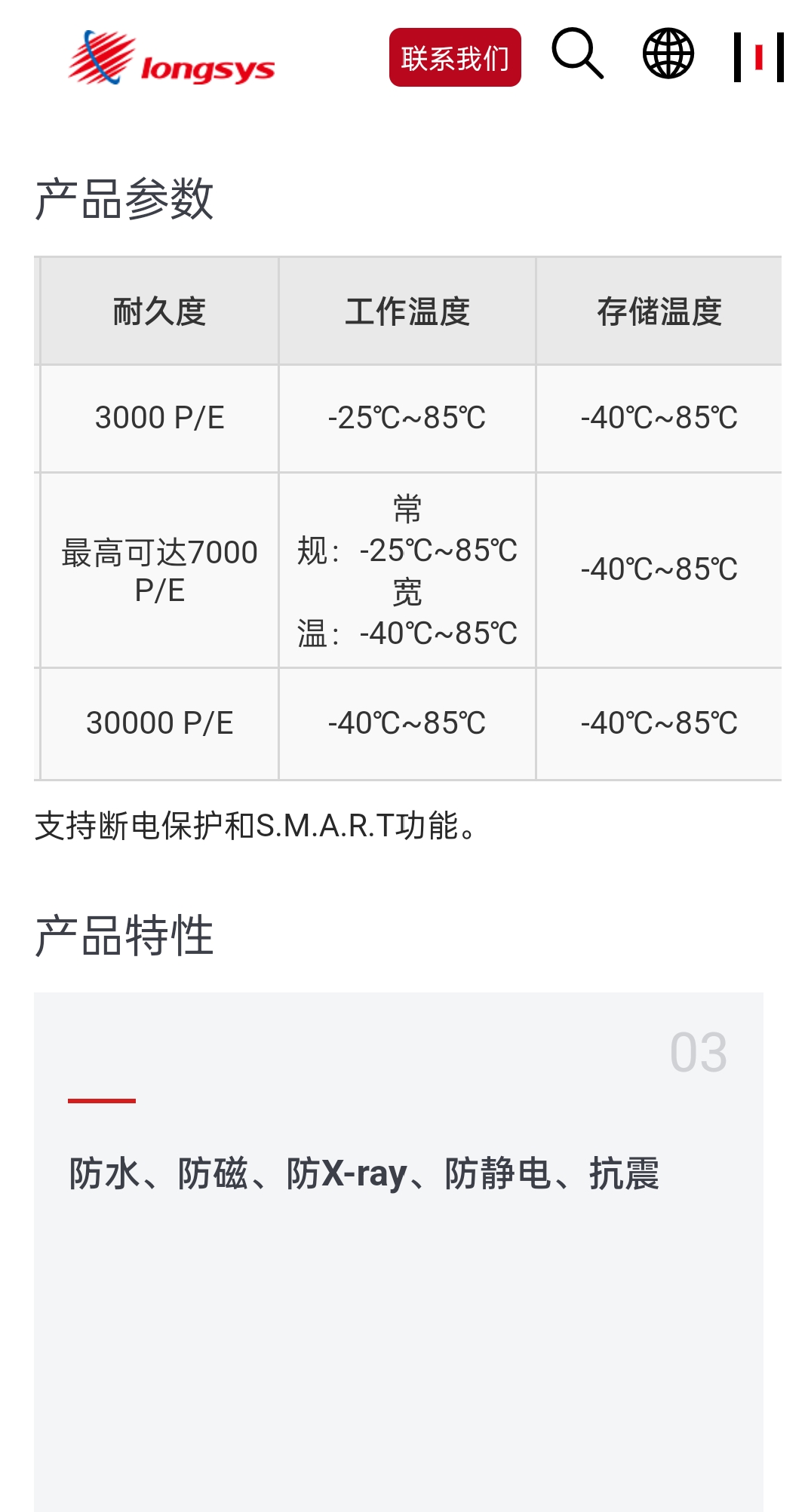This screenshot has height=1512, width=808.
Task: Tap the 联系我们 contact button
Action: click(x=455, y=57)
